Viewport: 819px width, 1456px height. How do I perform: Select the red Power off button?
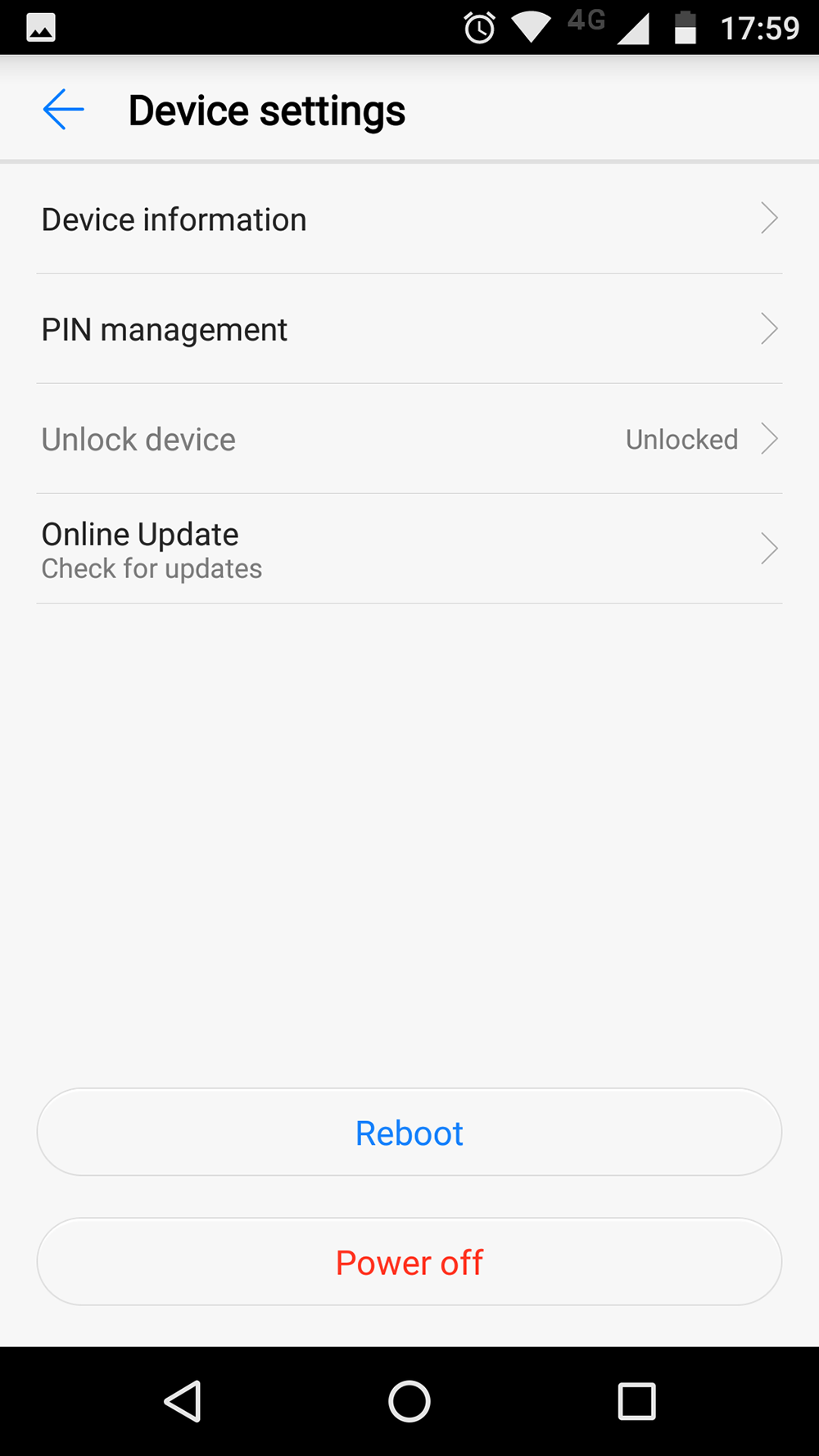(409, 1262)
